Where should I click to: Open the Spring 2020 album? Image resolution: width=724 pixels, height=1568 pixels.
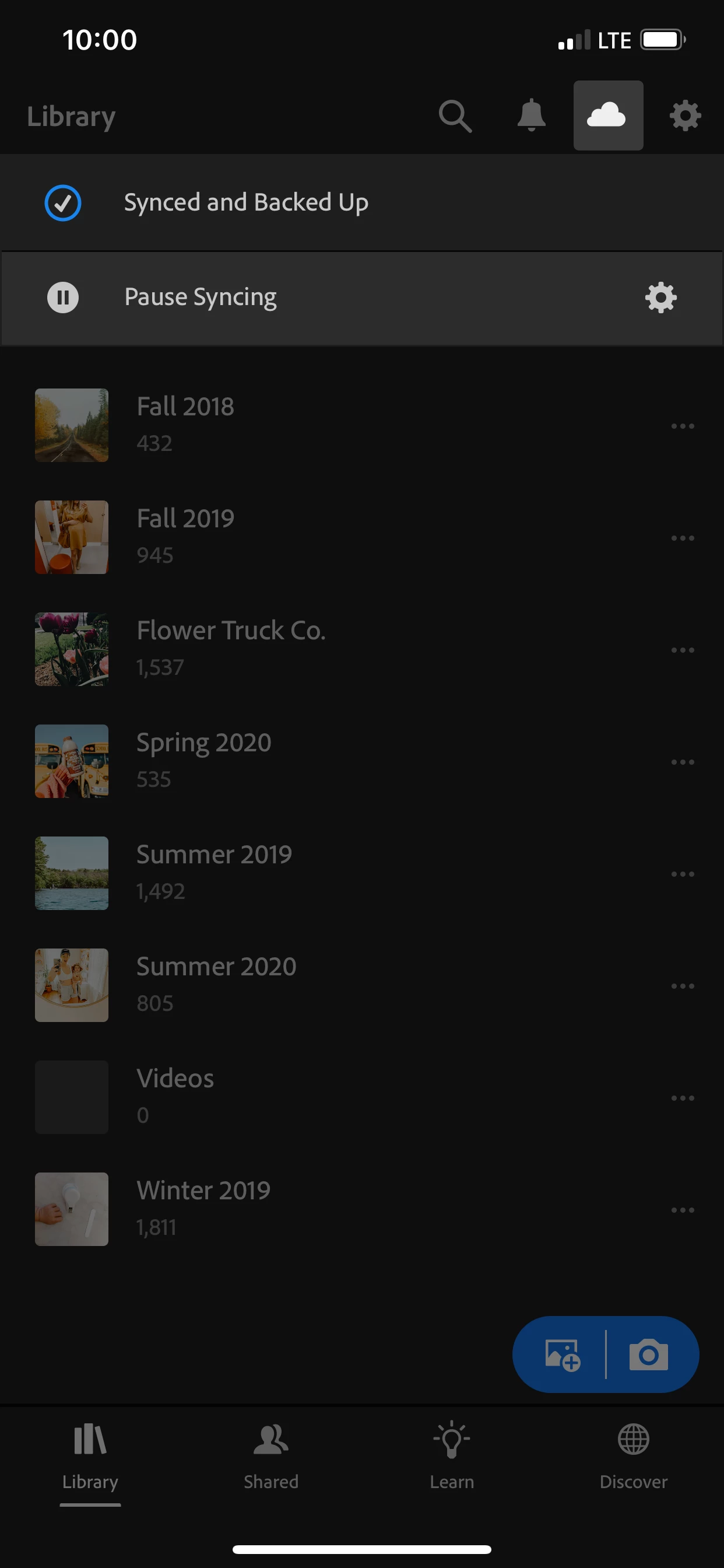pyautogui.click(x=203, y=760)
